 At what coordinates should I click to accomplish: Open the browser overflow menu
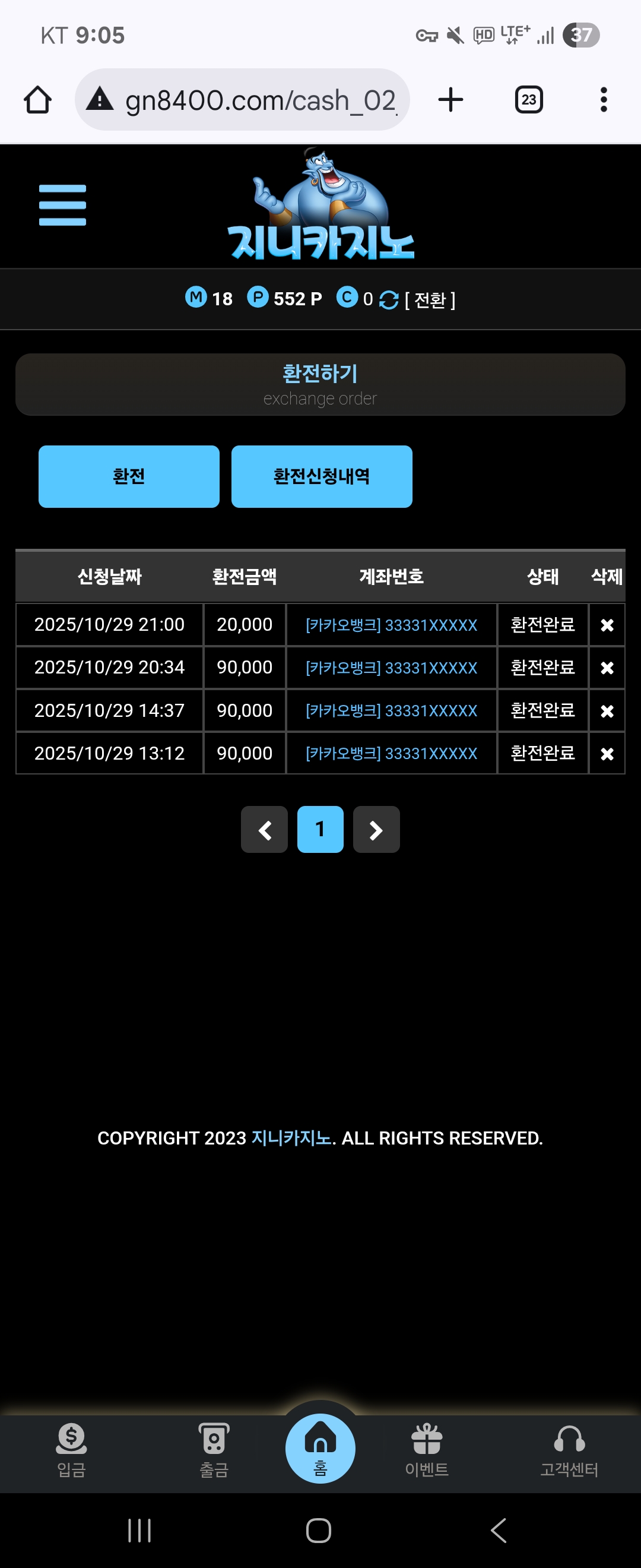603,100
